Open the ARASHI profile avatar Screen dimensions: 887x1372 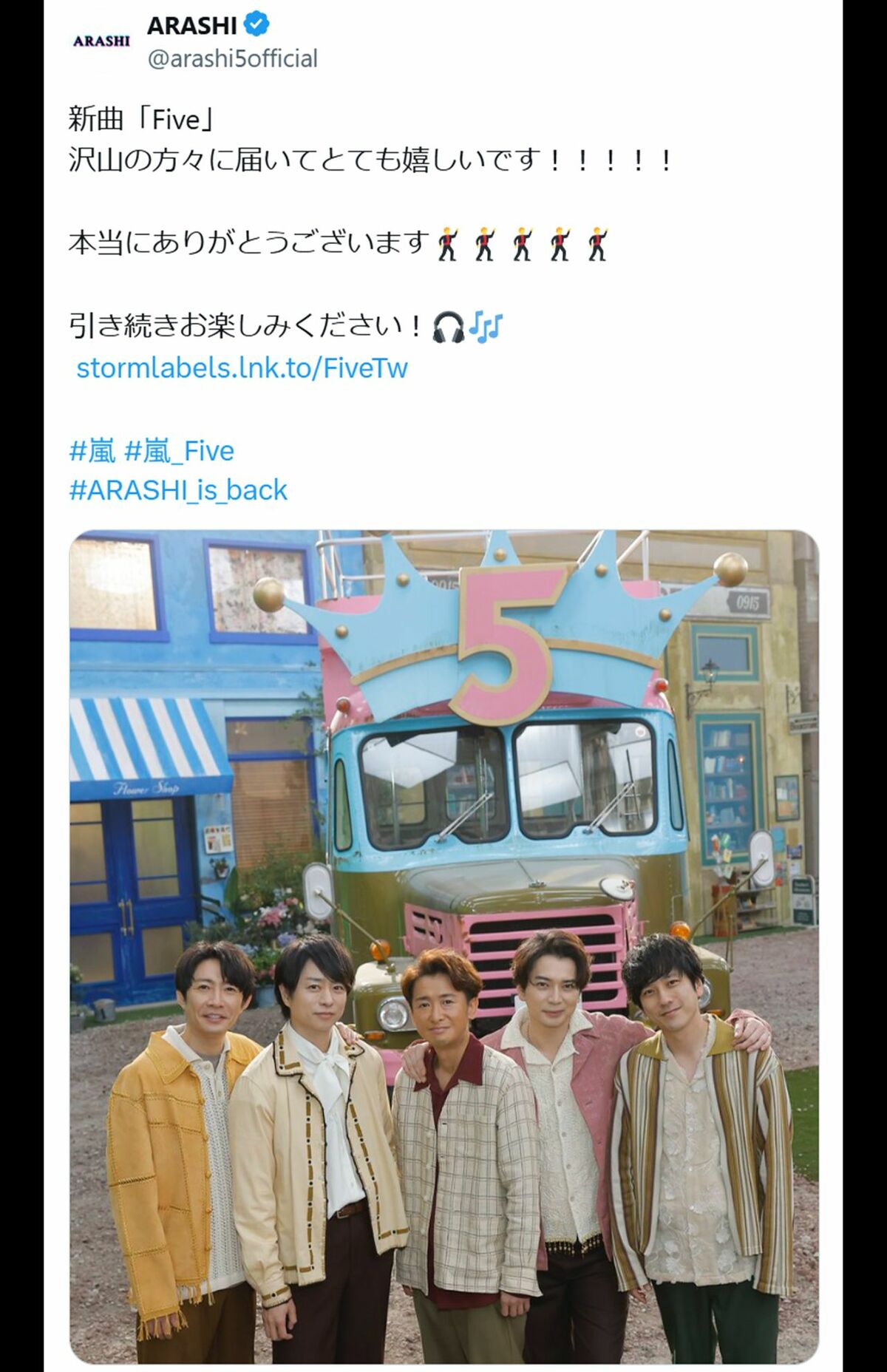(x=101, y=41)
